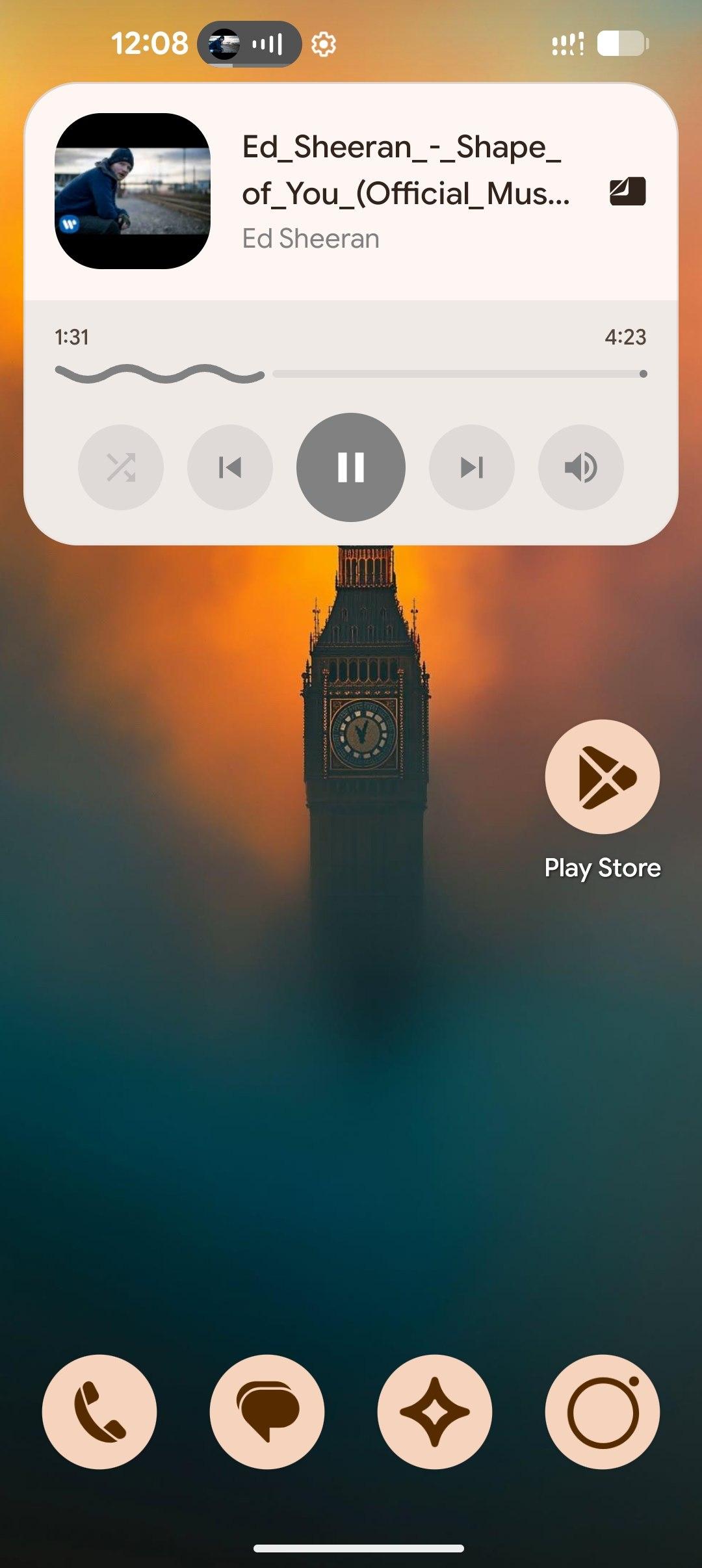The width and height of the screenshot is (702, 1568).
Task: Toggle shuffle mode
Action: pyautogui.click(x=121, y=467)
